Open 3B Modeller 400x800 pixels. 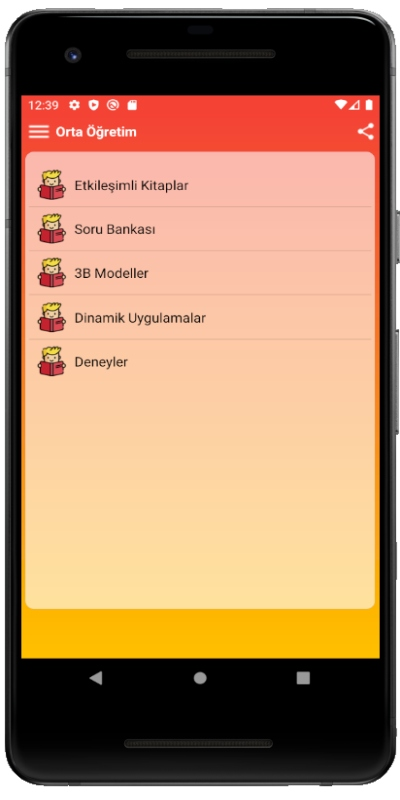(x=200, y=273)
